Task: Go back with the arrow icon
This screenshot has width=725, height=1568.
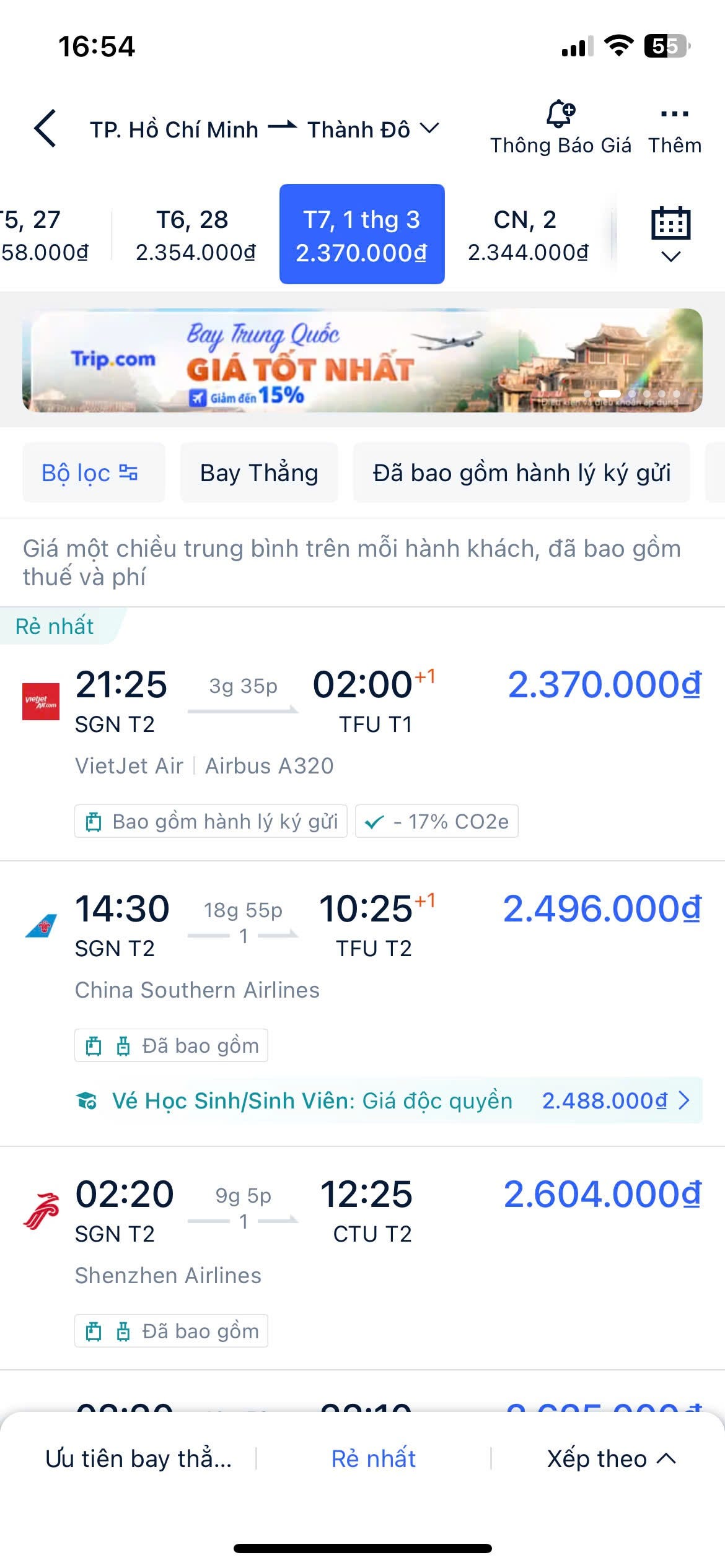Action: 45,129
